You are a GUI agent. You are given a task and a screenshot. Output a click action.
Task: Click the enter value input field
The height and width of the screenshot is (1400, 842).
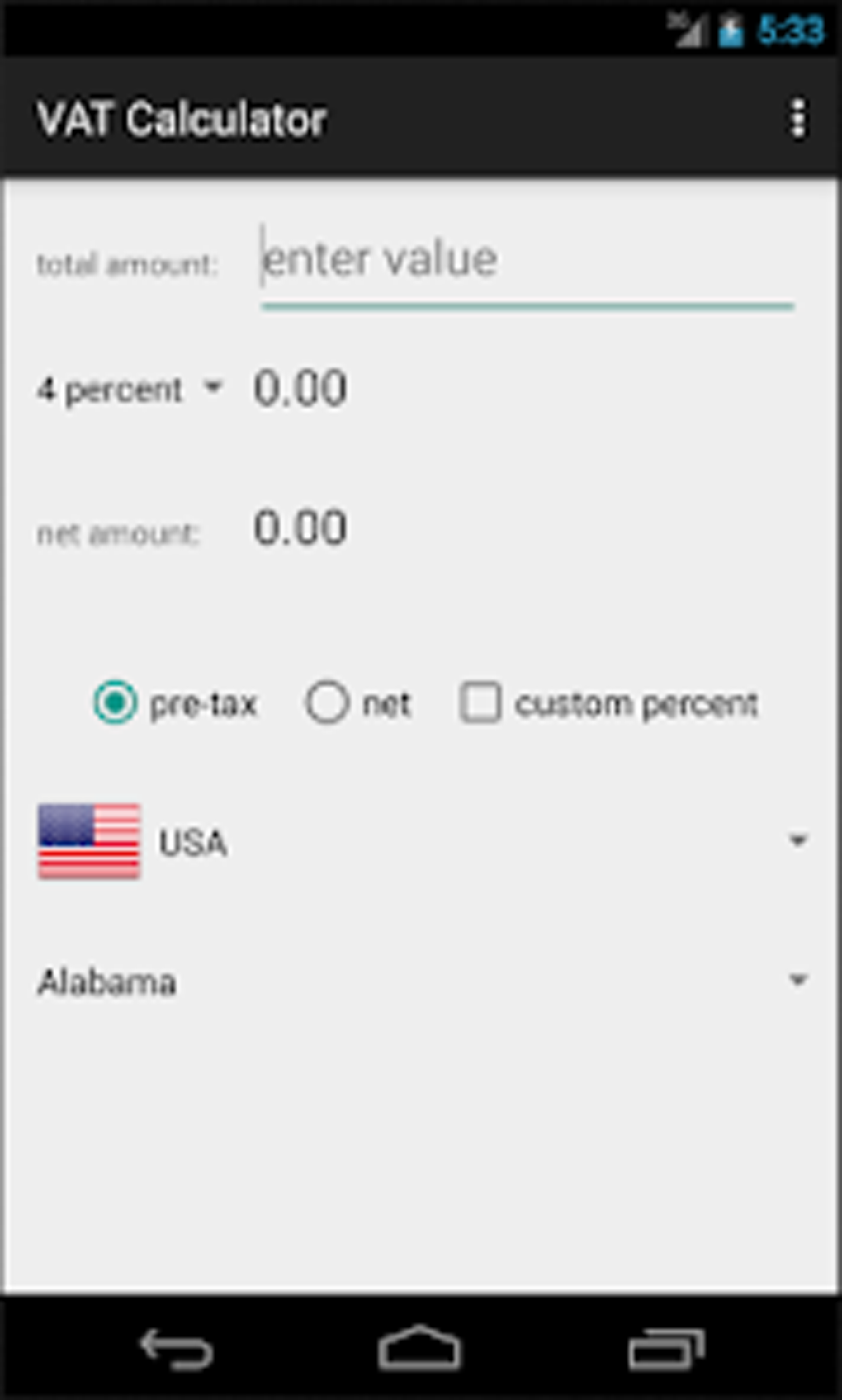pyautogui.click(x=526, y=260)
